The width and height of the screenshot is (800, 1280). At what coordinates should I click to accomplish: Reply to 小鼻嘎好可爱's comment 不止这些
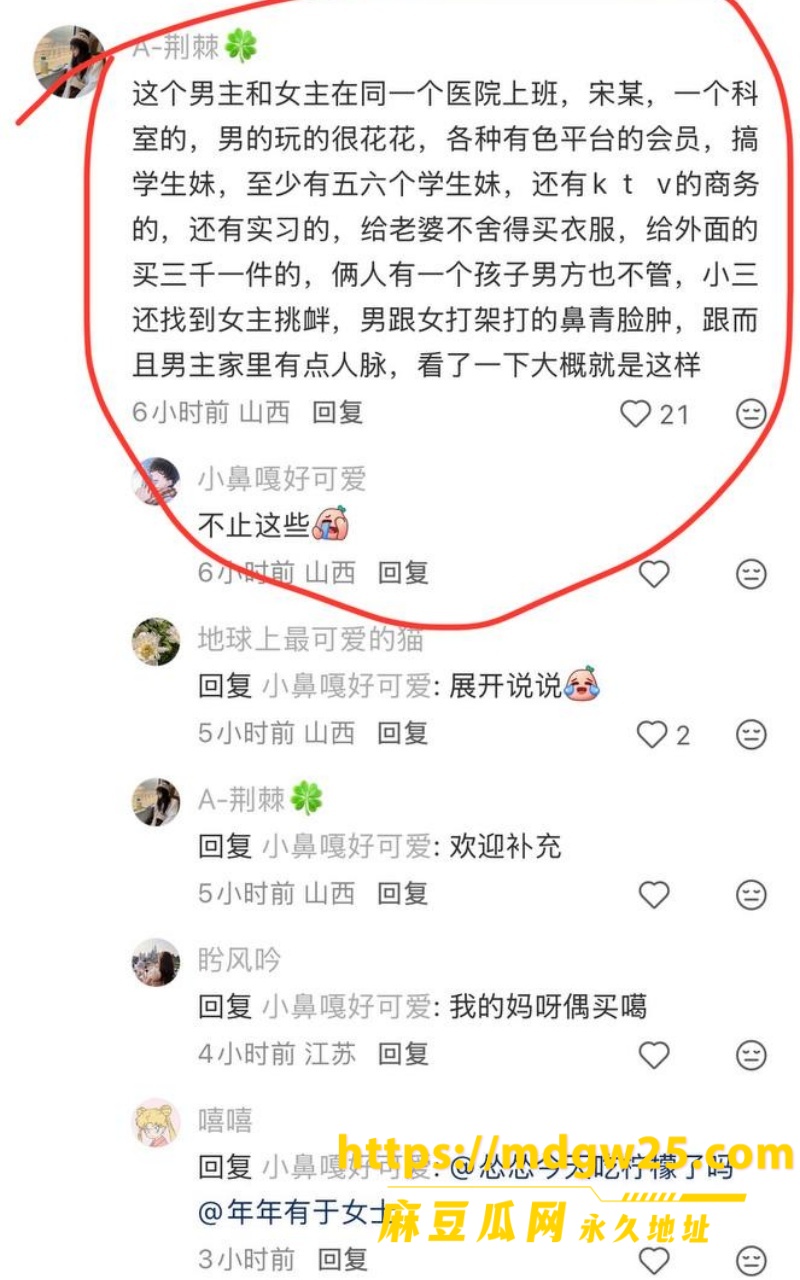[x=403, y=573]
